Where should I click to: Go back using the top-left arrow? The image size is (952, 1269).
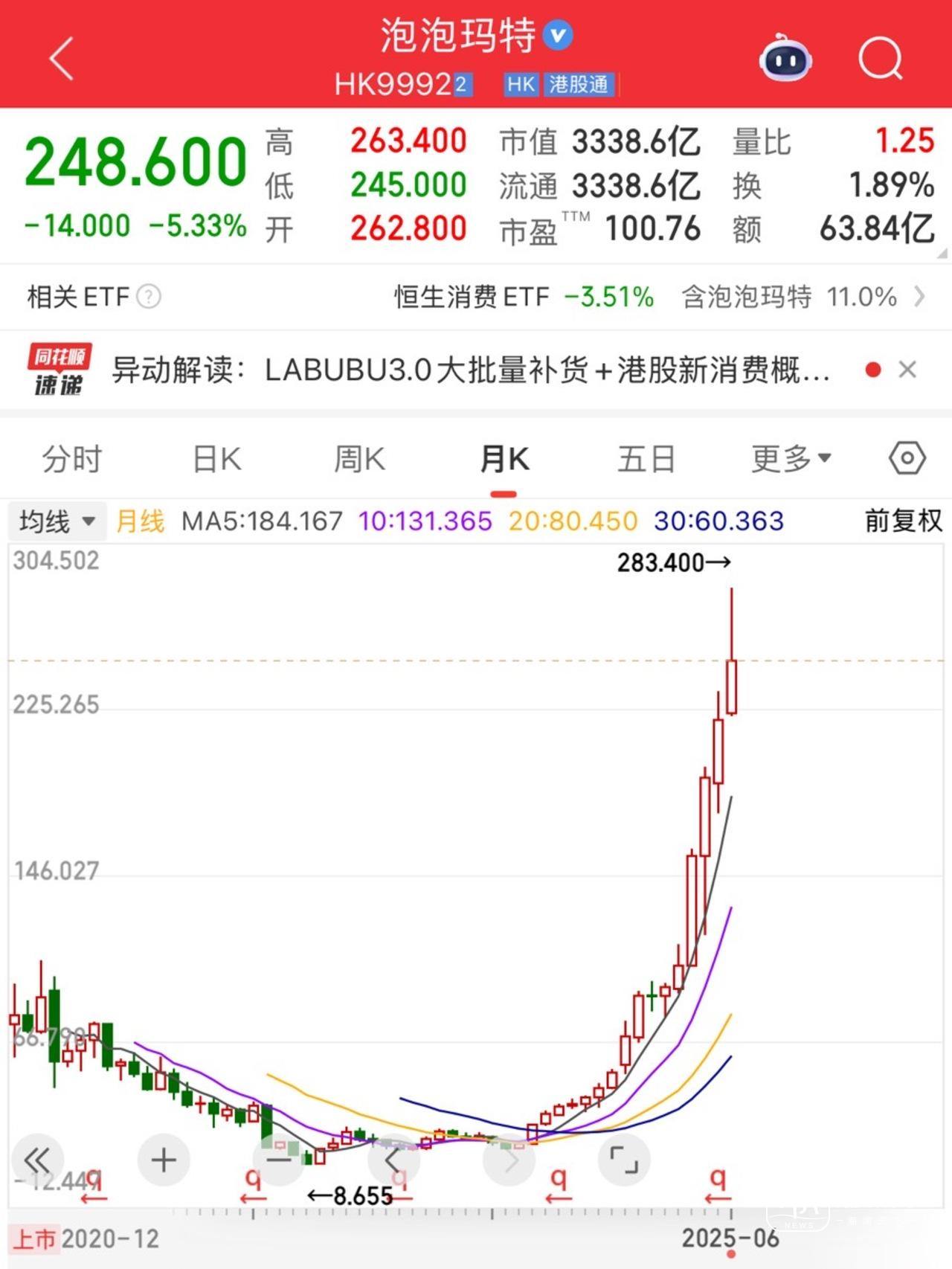pyautogui.click(x=62, y=58)
